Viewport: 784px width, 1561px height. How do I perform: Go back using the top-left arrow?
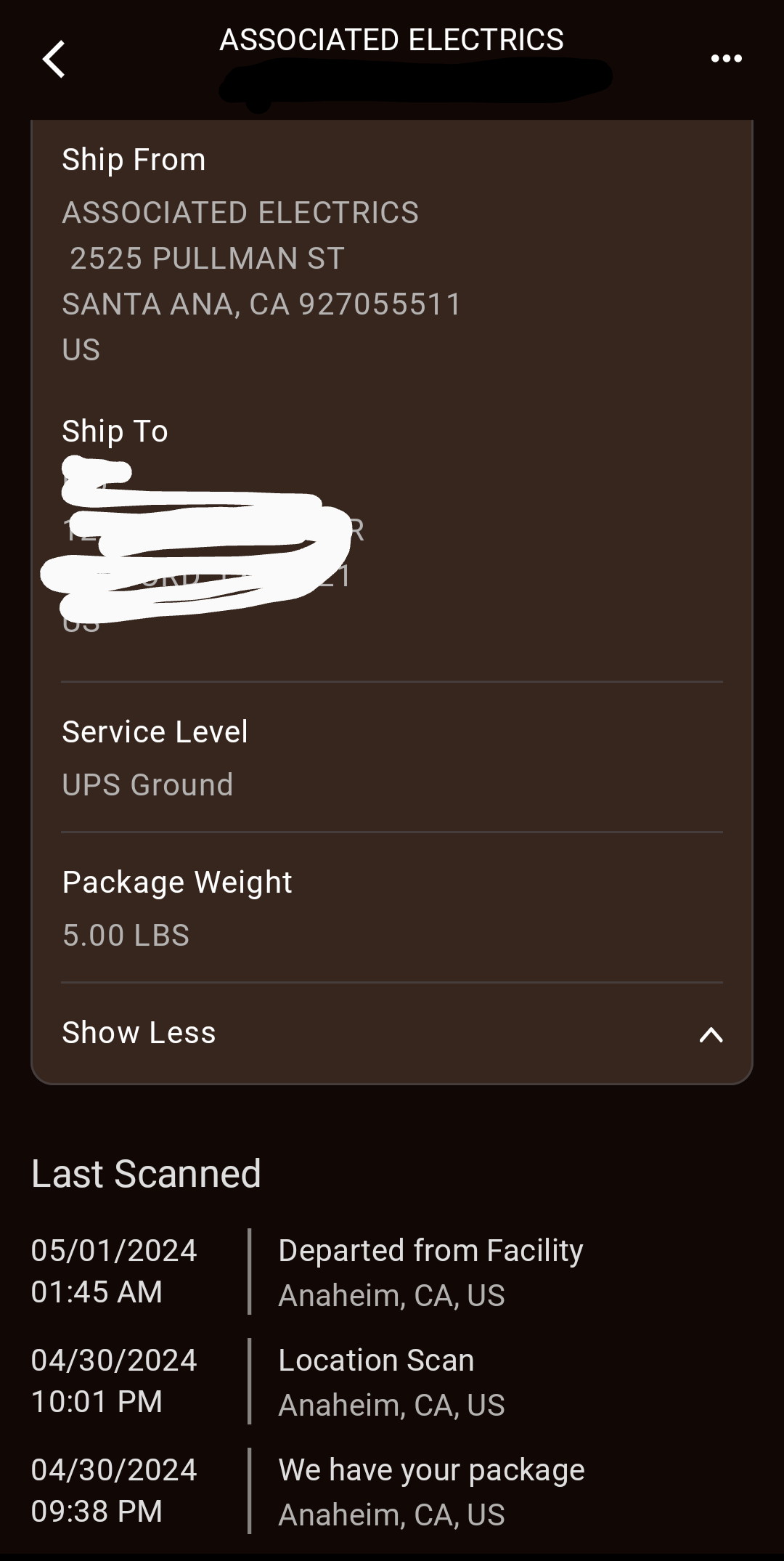tap(54, 59)
